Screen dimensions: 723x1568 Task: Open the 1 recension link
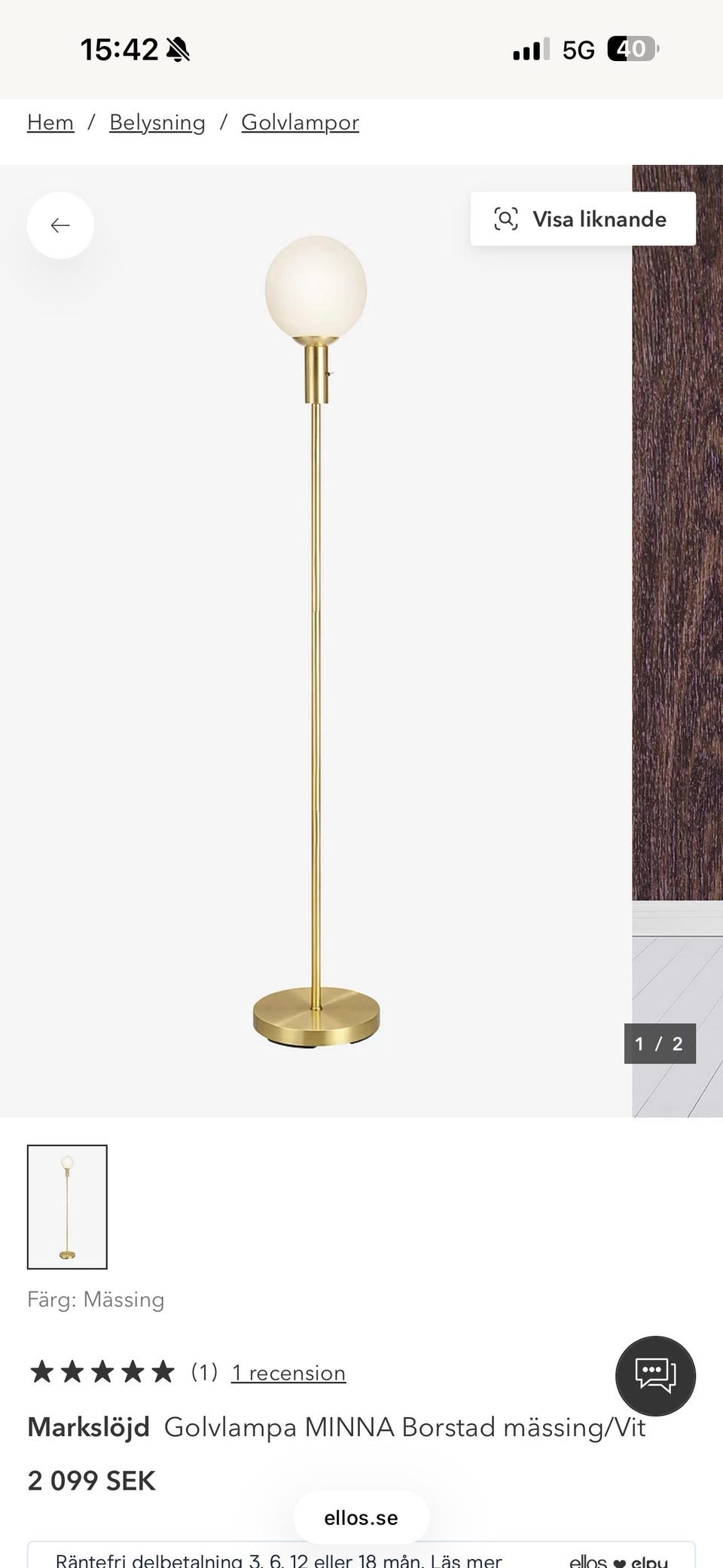[x=288, y=1372]
